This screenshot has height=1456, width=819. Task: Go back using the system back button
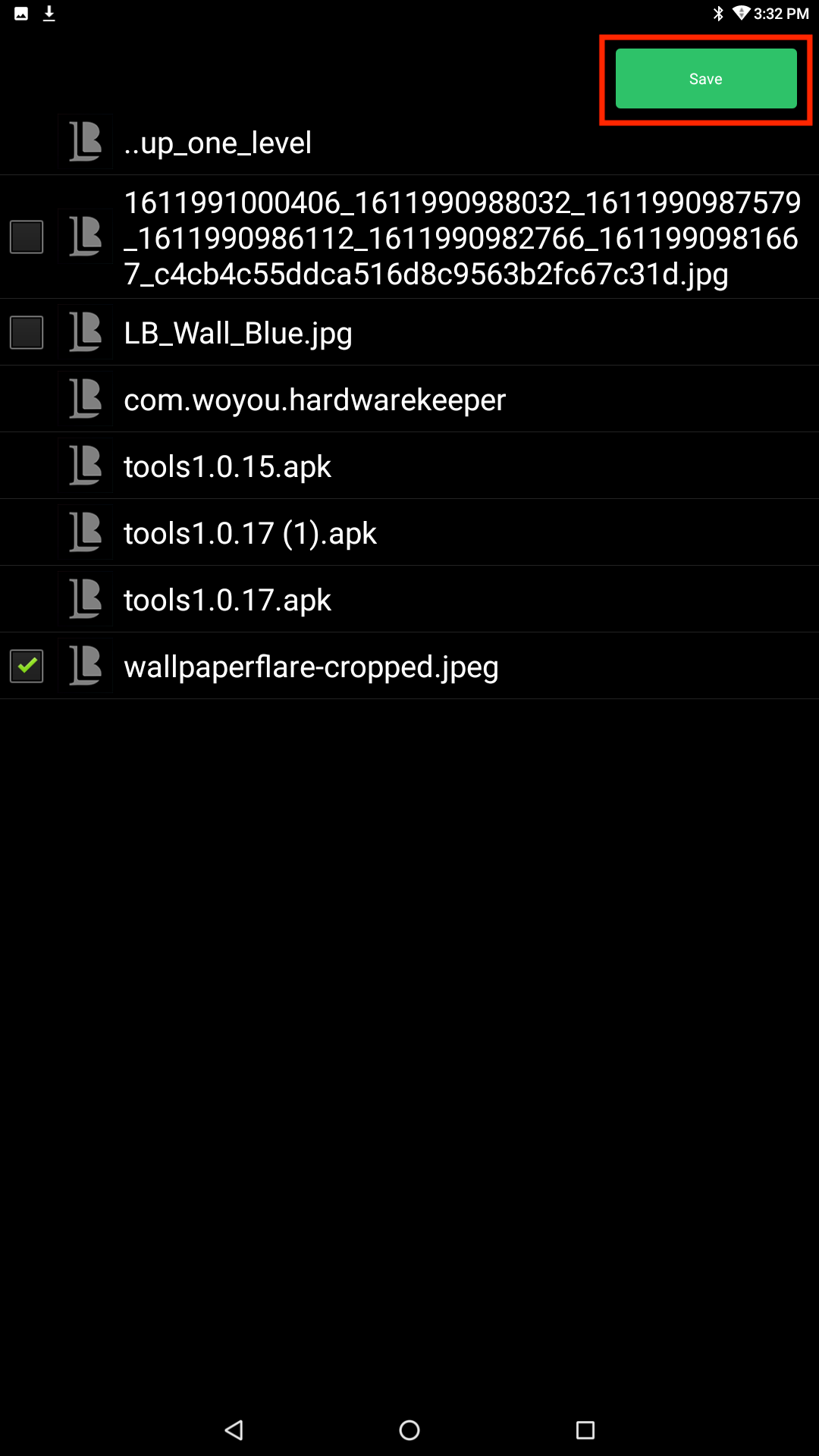pyautogui.click(x=234, y=1430)
